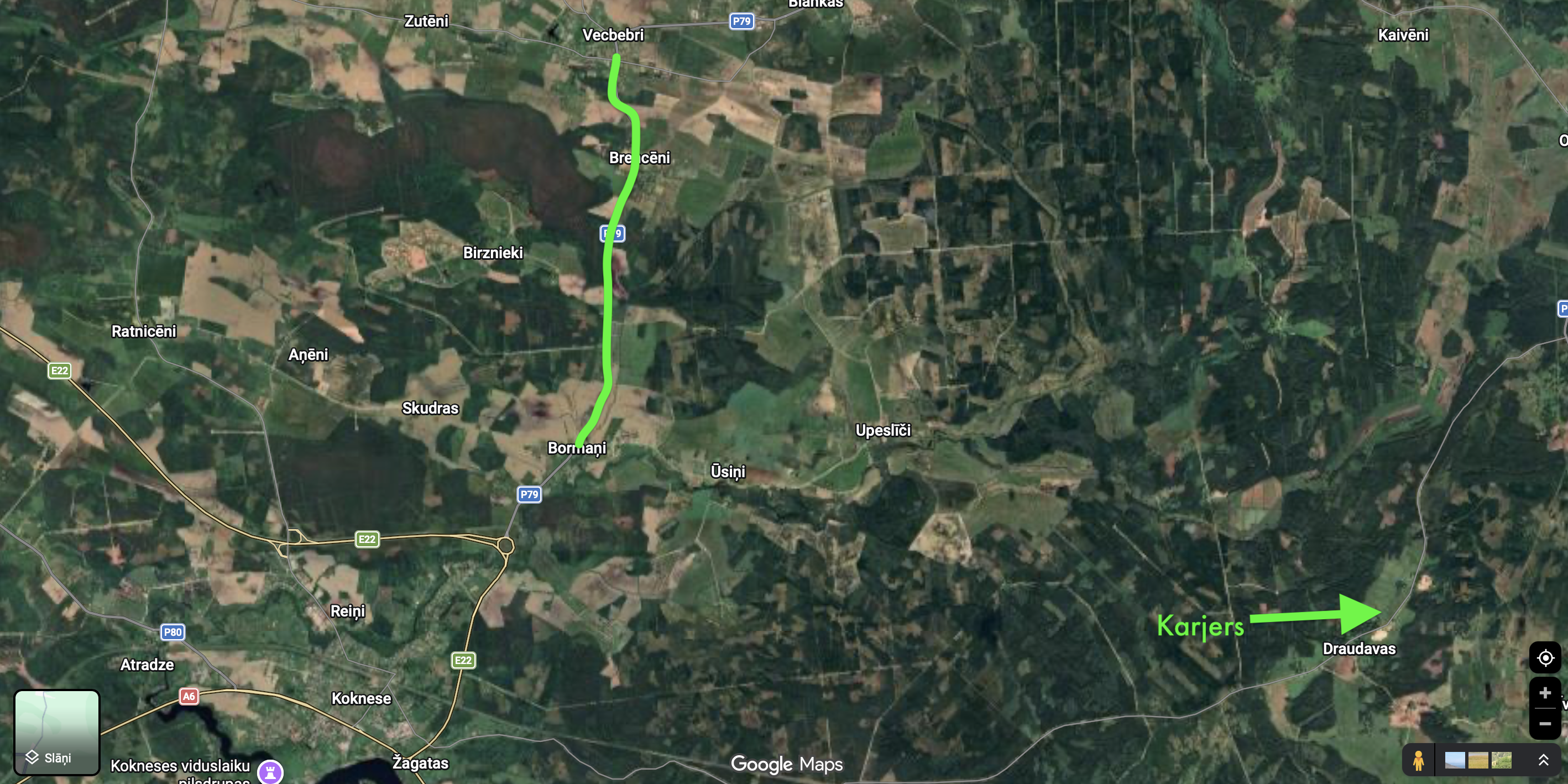Open the Slāņi map layers switcher
This screenshot has width=1568, height=784.
(x=56, y=731)
